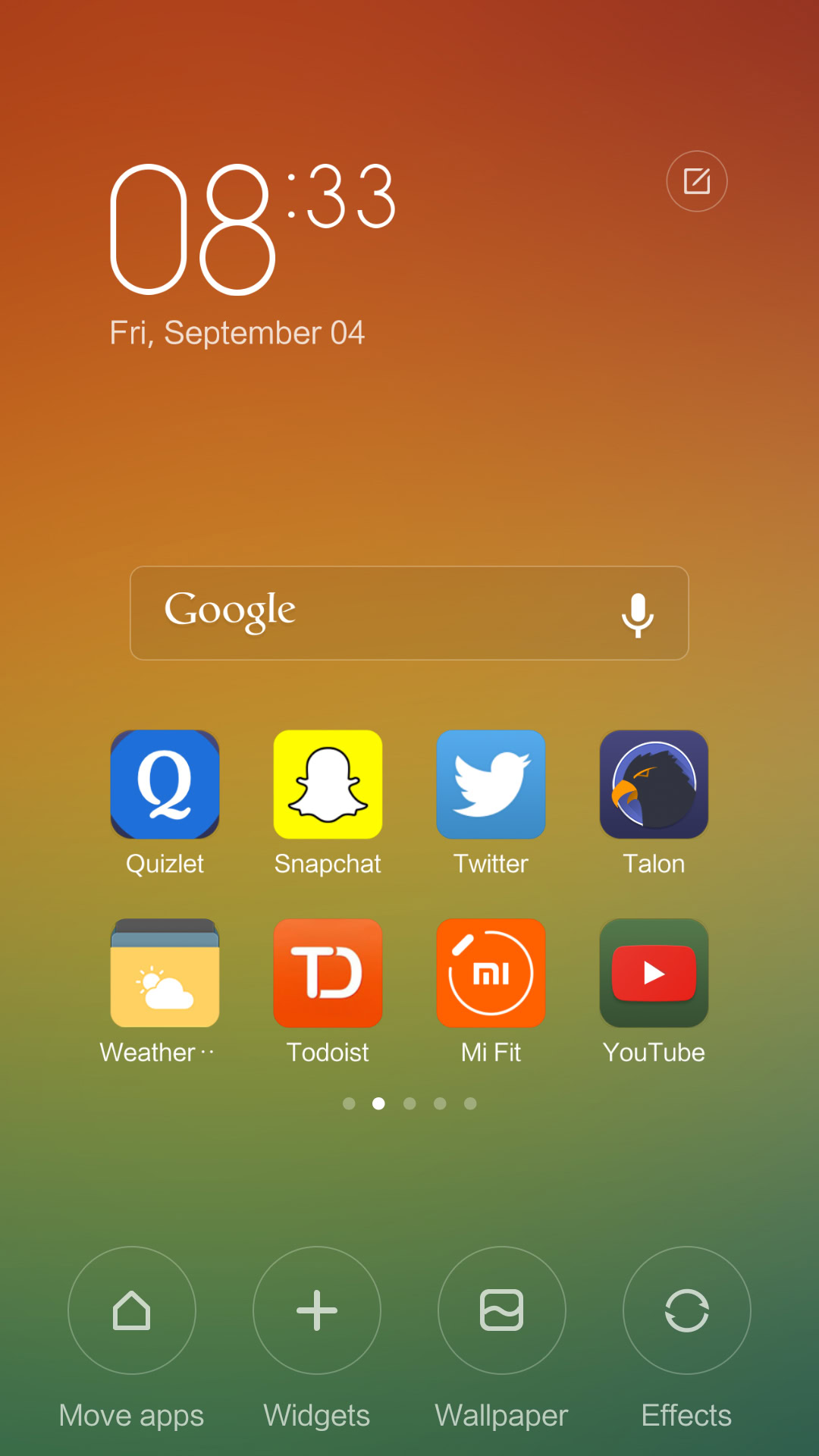819x1456 pixels.
Task: Launch the Mi Fit app
Action: 491,973
